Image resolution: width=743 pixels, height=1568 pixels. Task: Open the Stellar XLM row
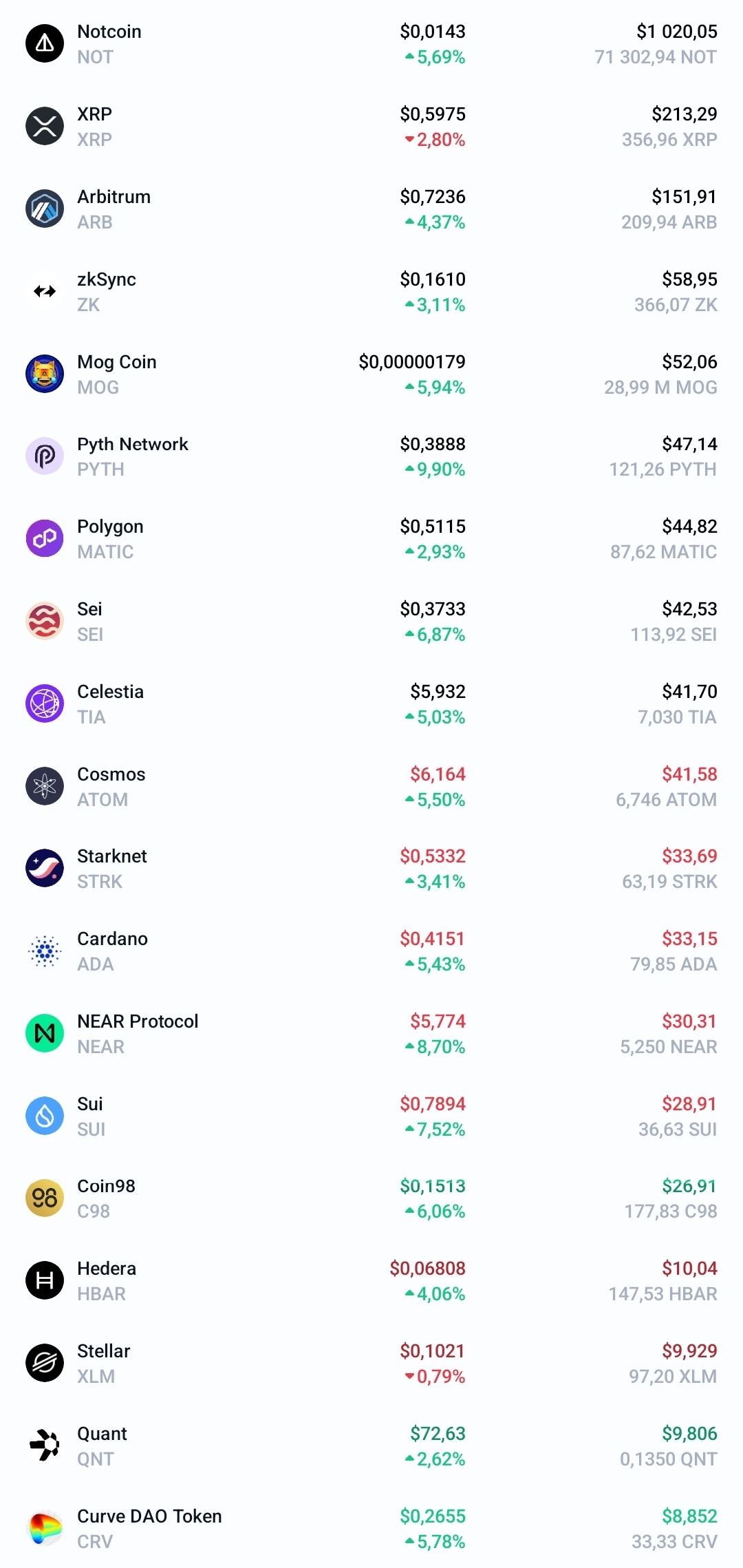click(x=371, y=1364)
